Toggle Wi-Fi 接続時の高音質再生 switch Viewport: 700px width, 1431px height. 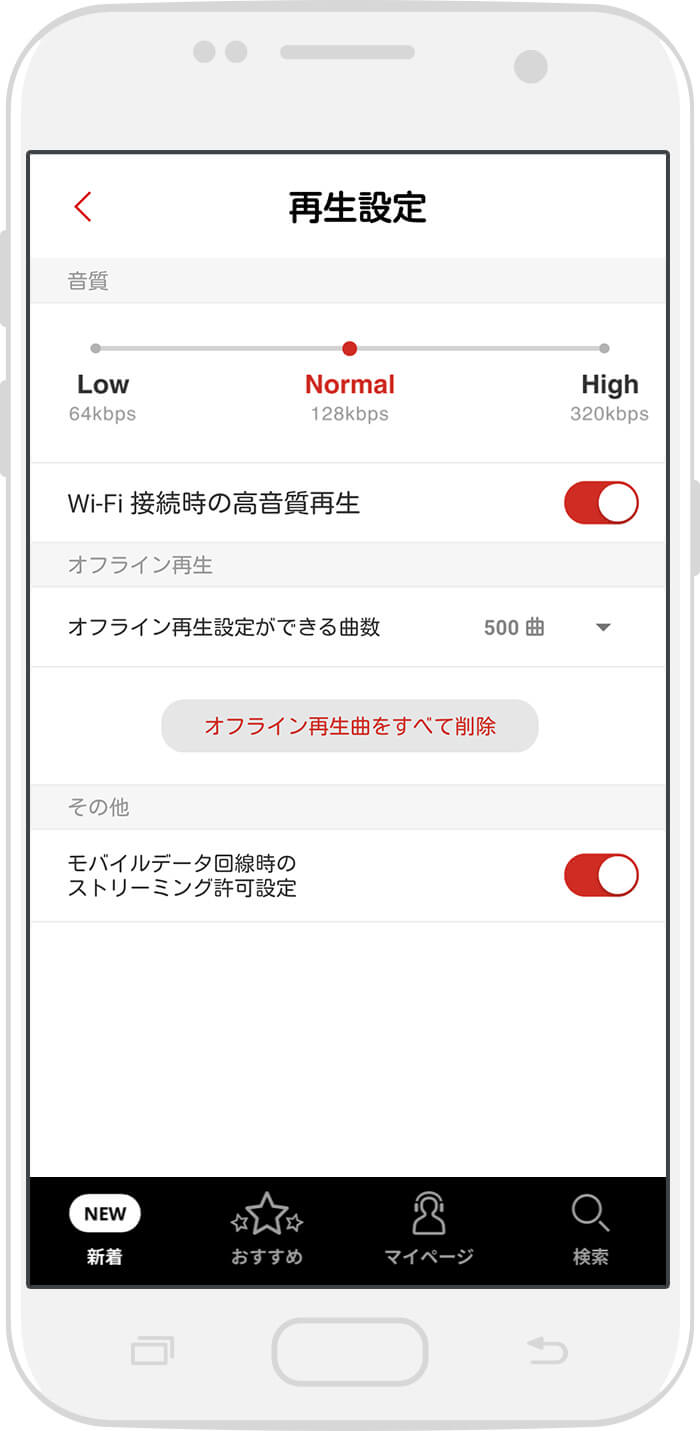pyautogui.click(x=601, y=503)
